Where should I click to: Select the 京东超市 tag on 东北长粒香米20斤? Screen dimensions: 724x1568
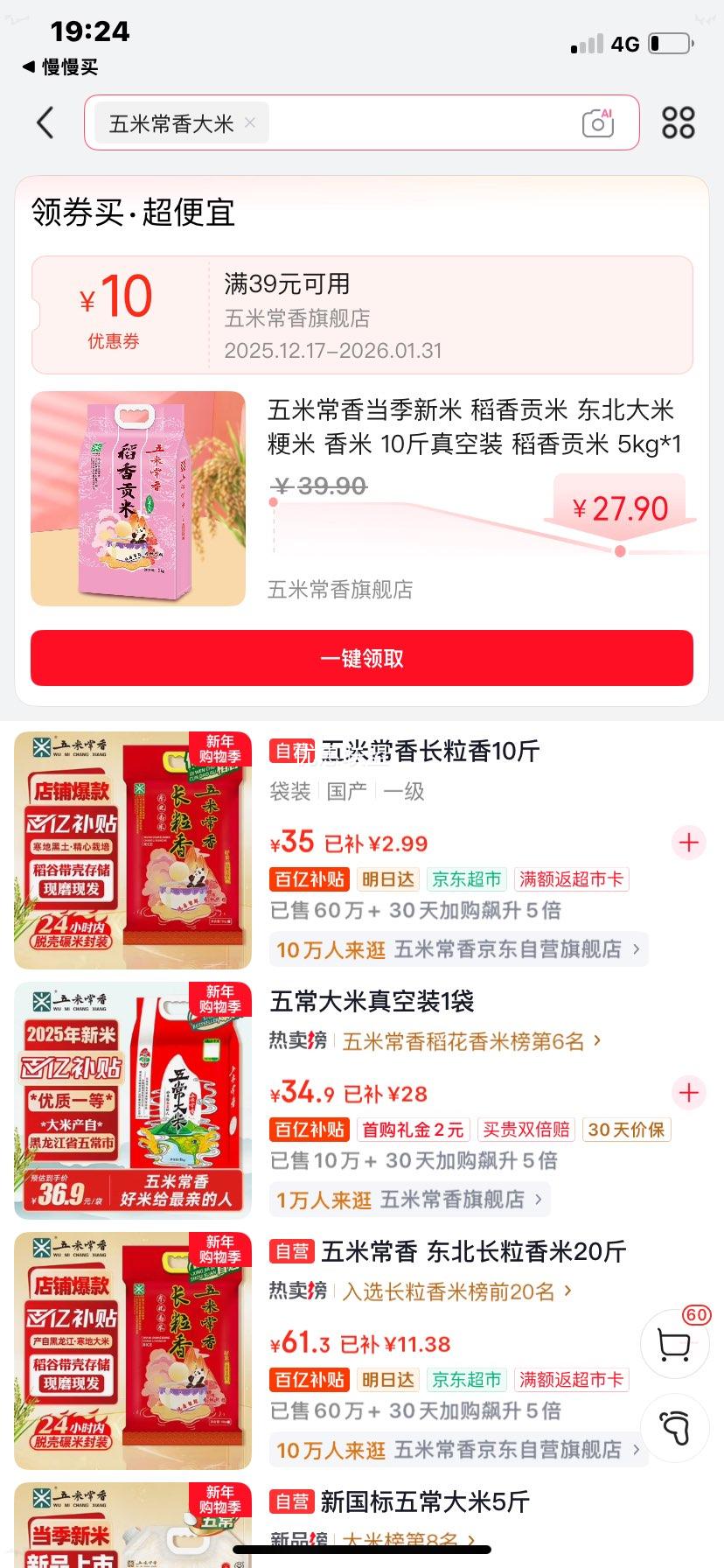click(x=467, y=1380)
